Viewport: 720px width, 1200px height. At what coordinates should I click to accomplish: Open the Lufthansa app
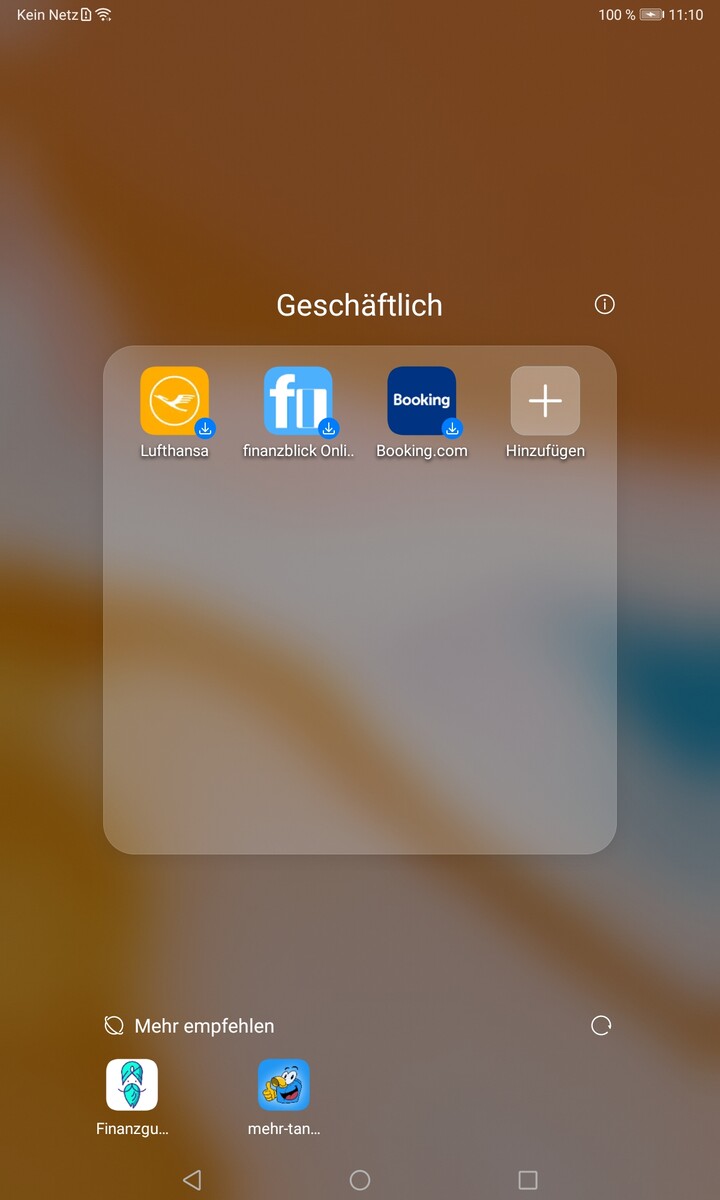[175, 401]
